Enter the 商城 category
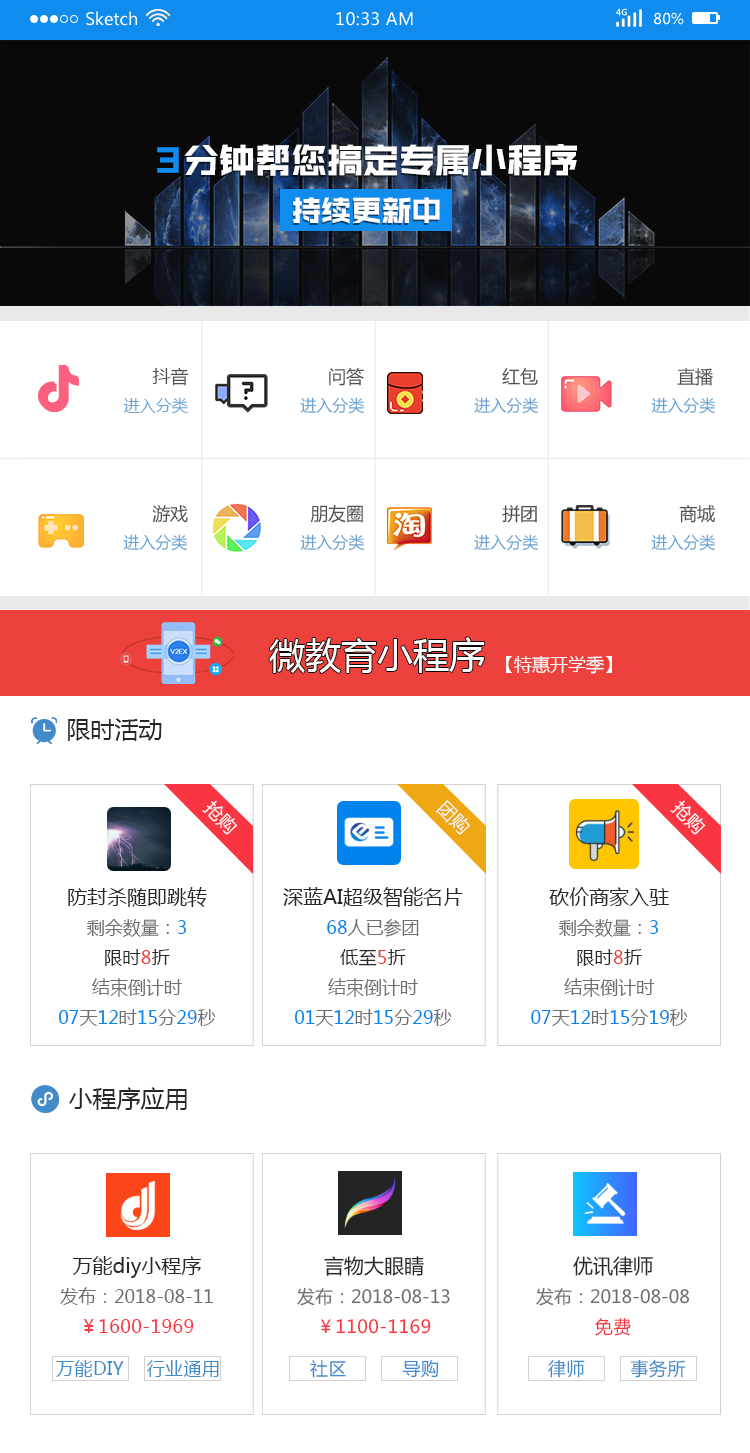The height and width of the screenshot is (1453, 750). [649, 528]
